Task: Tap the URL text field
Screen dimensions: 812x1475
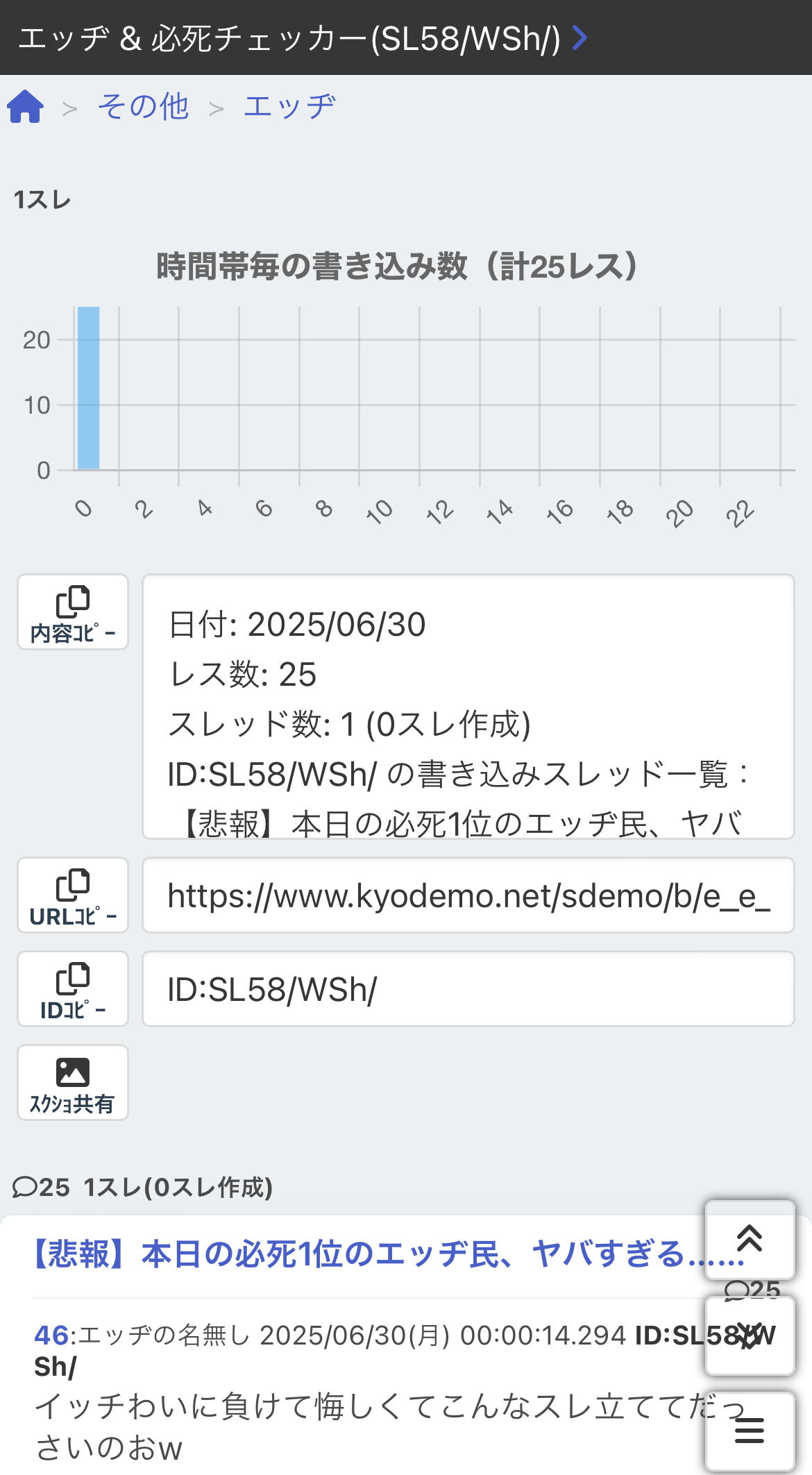Action: [468, 895]
